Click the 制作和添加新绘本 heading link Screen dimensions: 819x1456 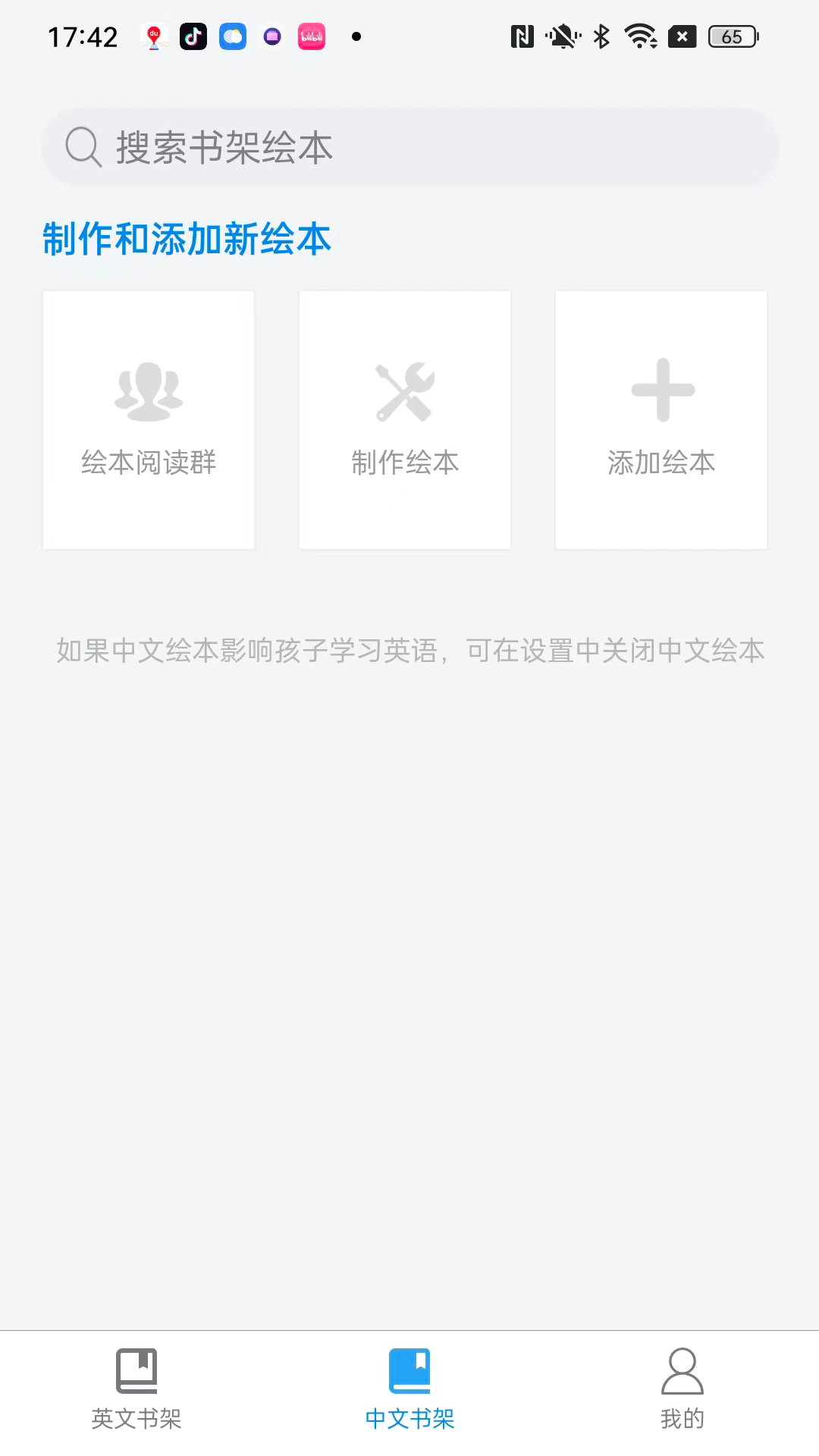tap(187, 239)
